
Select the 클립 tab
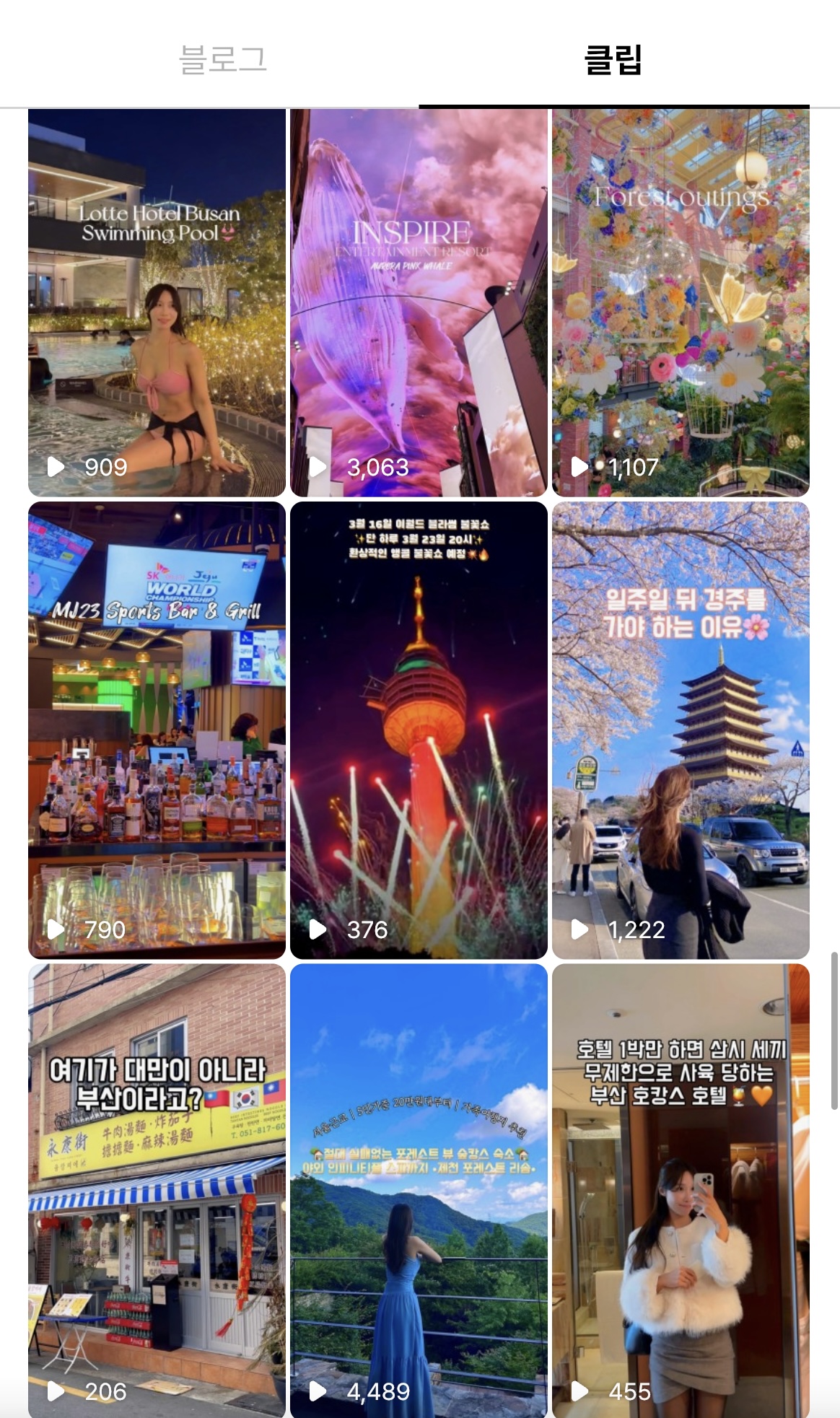click(613, 59)
